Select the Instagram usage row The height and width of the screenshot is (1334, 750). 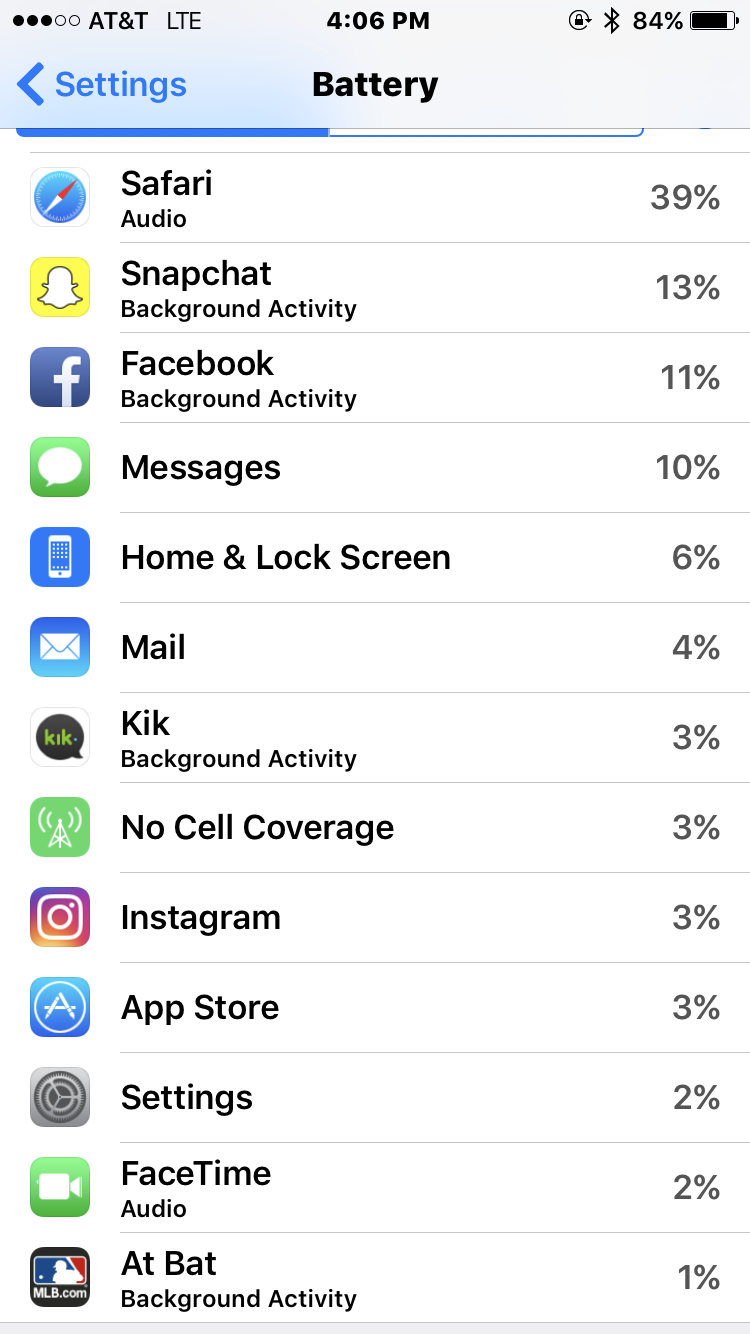point(375,918)
